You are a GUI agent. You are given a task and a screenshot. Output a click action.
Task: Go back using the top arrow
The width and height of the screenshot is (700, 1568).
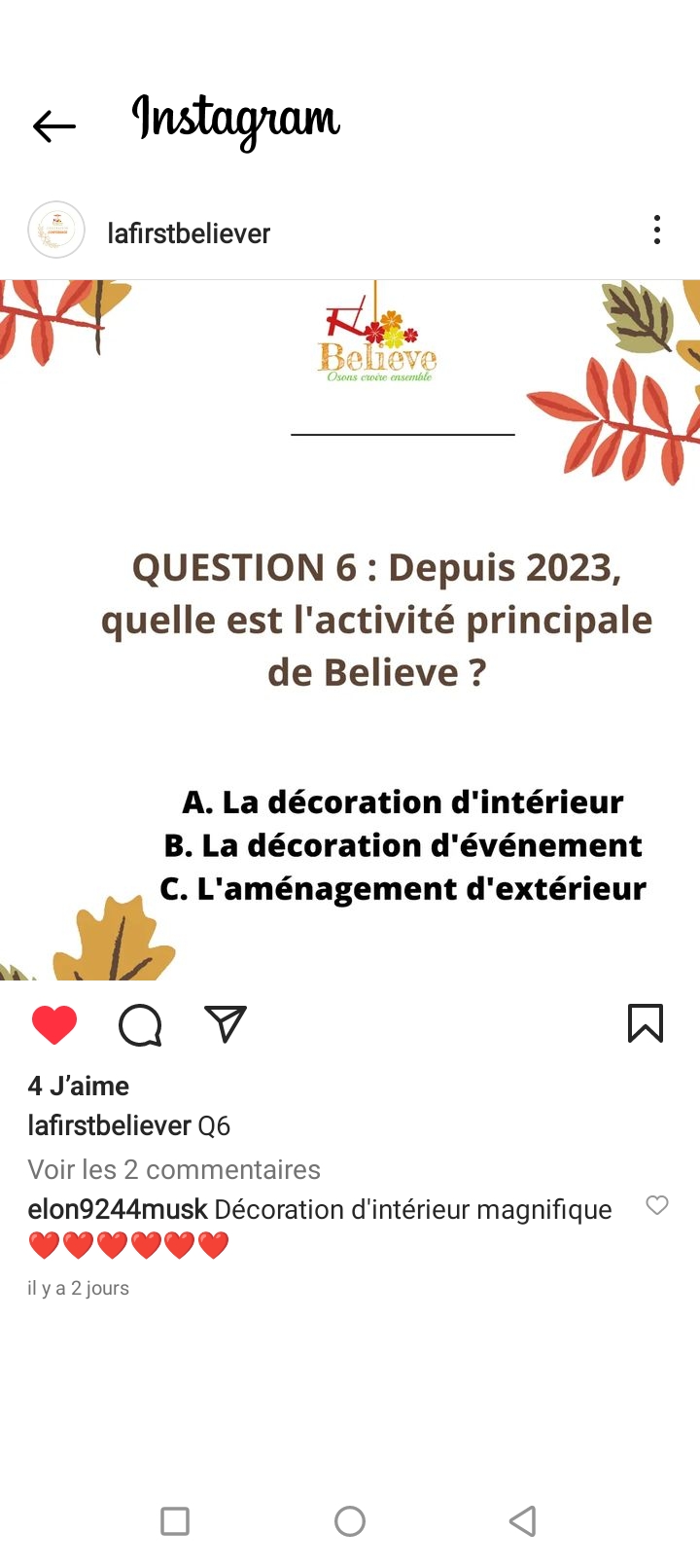point(54,126)
